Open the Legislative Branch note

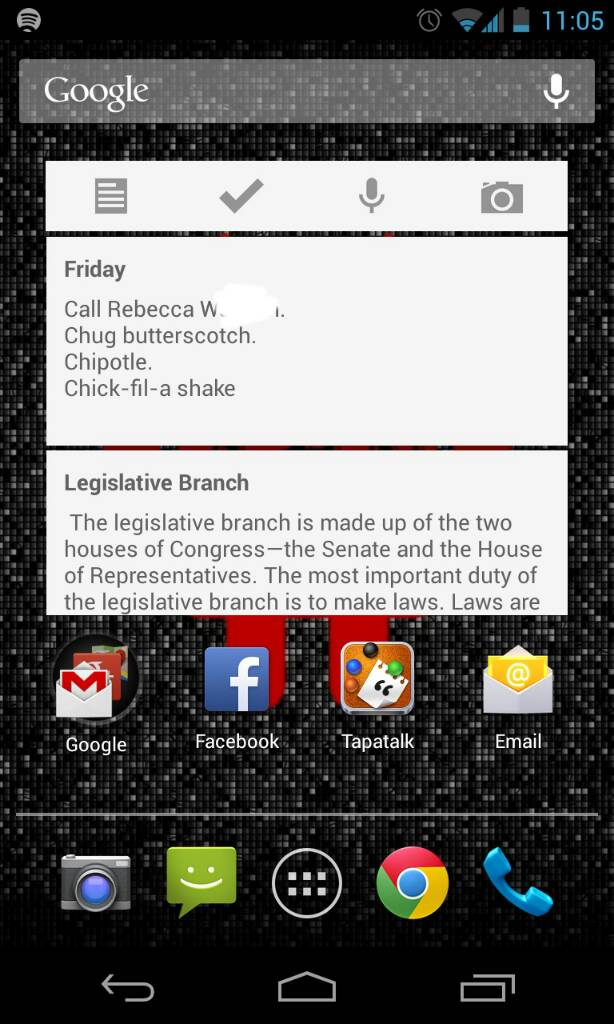[306, 535]
